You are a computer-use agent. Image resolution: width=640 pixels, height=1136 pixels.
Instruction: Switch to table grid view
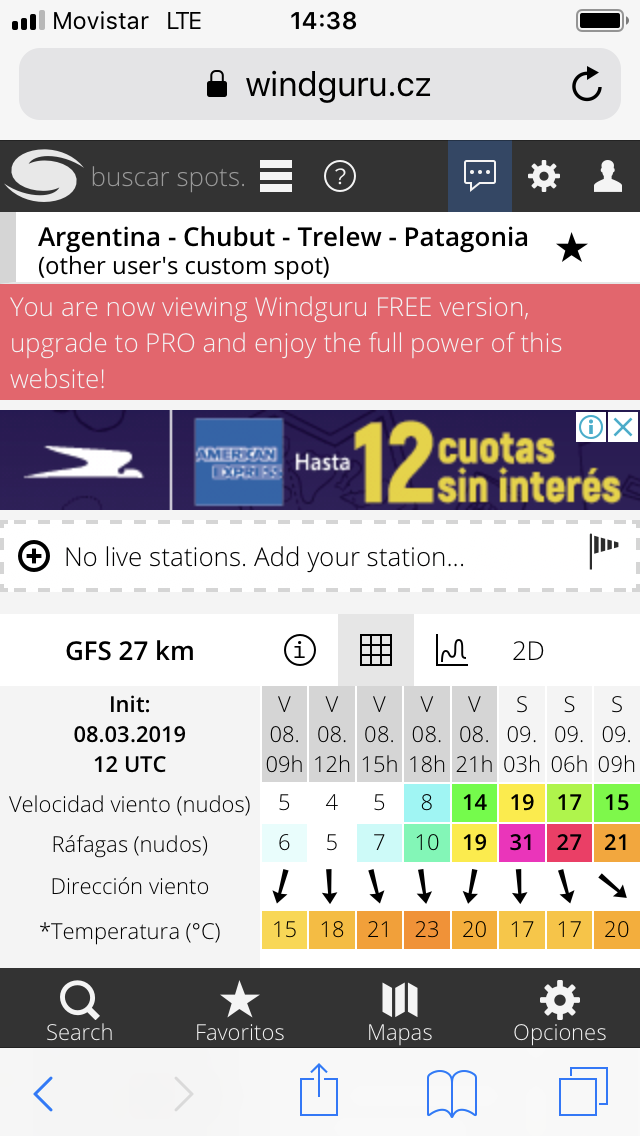coord(375,650)
